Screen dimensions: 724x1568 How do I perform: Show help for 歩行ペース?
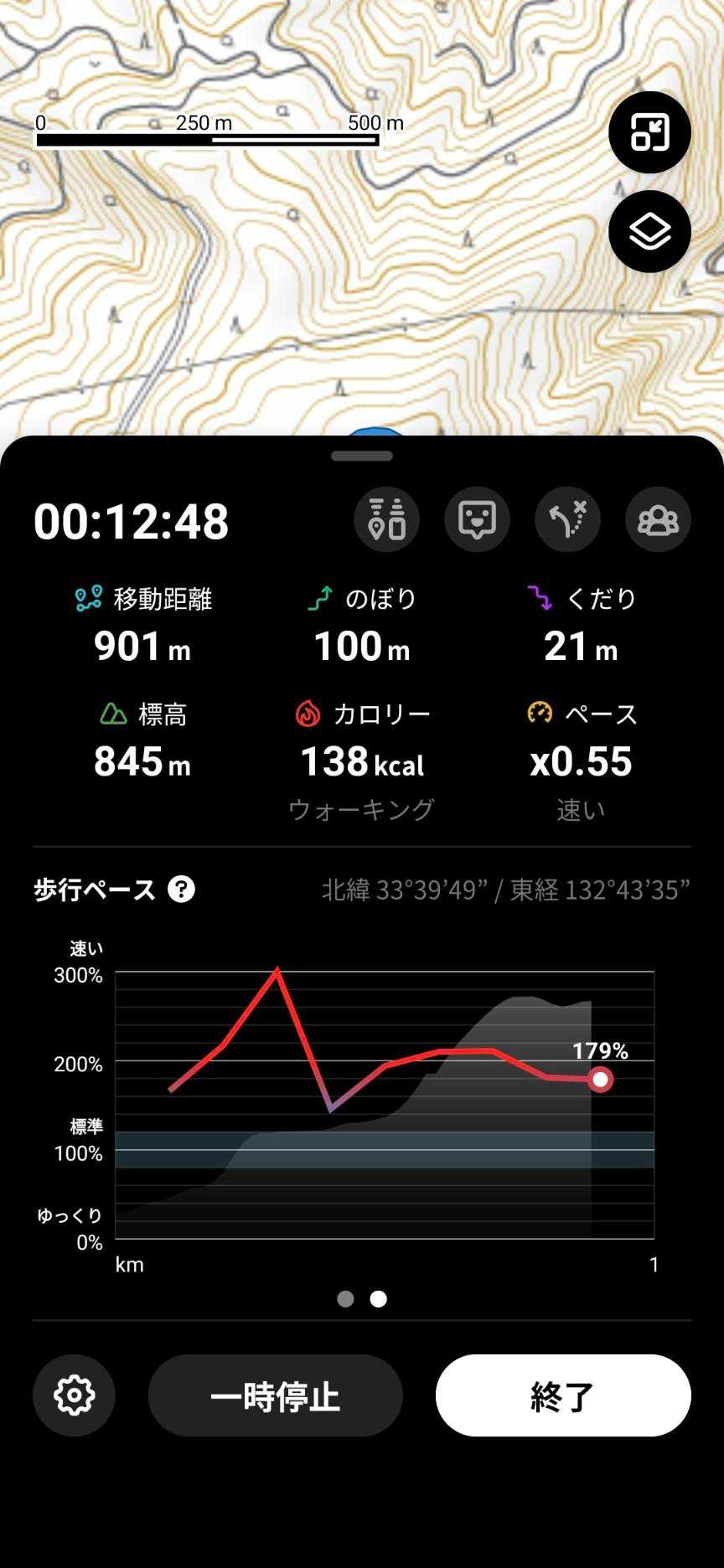point(181,889)
